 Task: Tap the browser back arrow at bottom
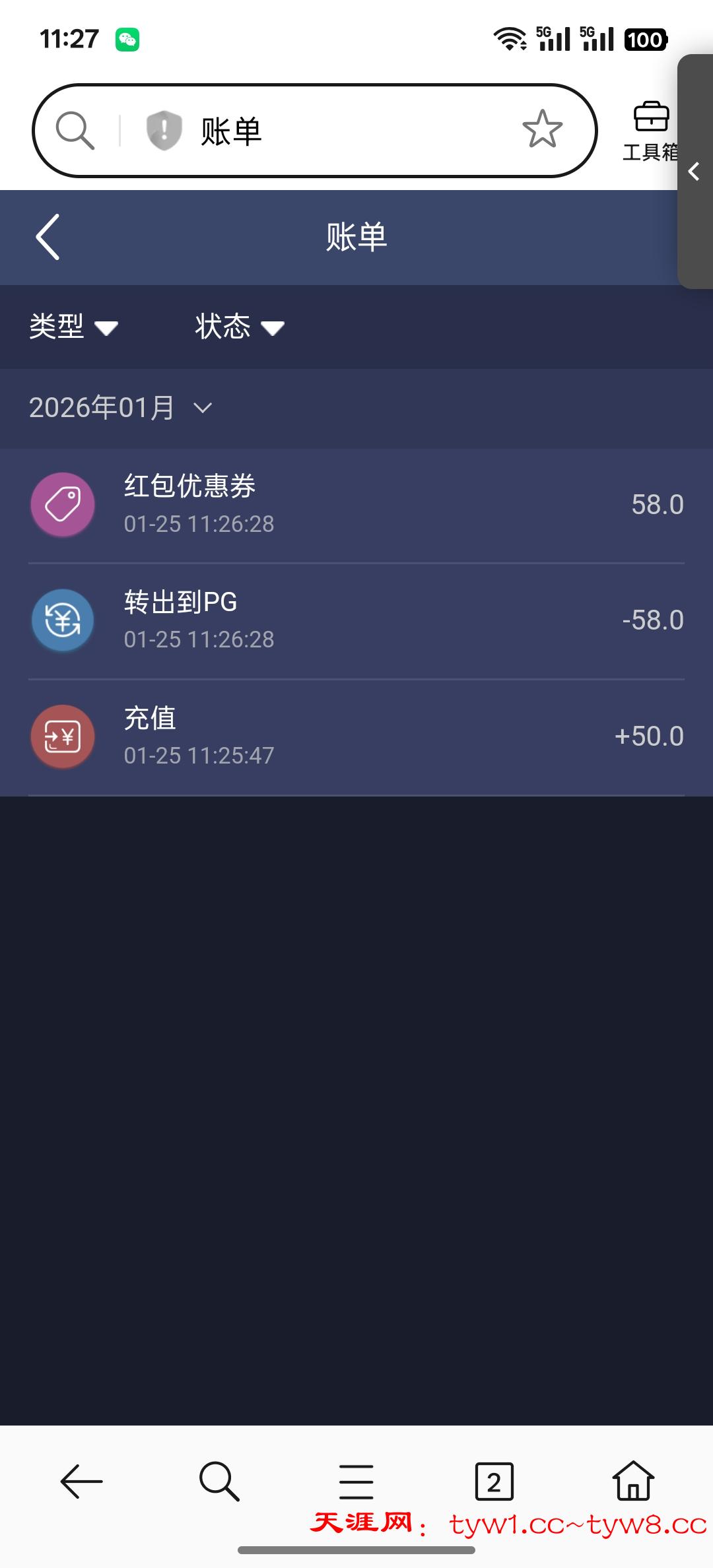click(81, 1482)
